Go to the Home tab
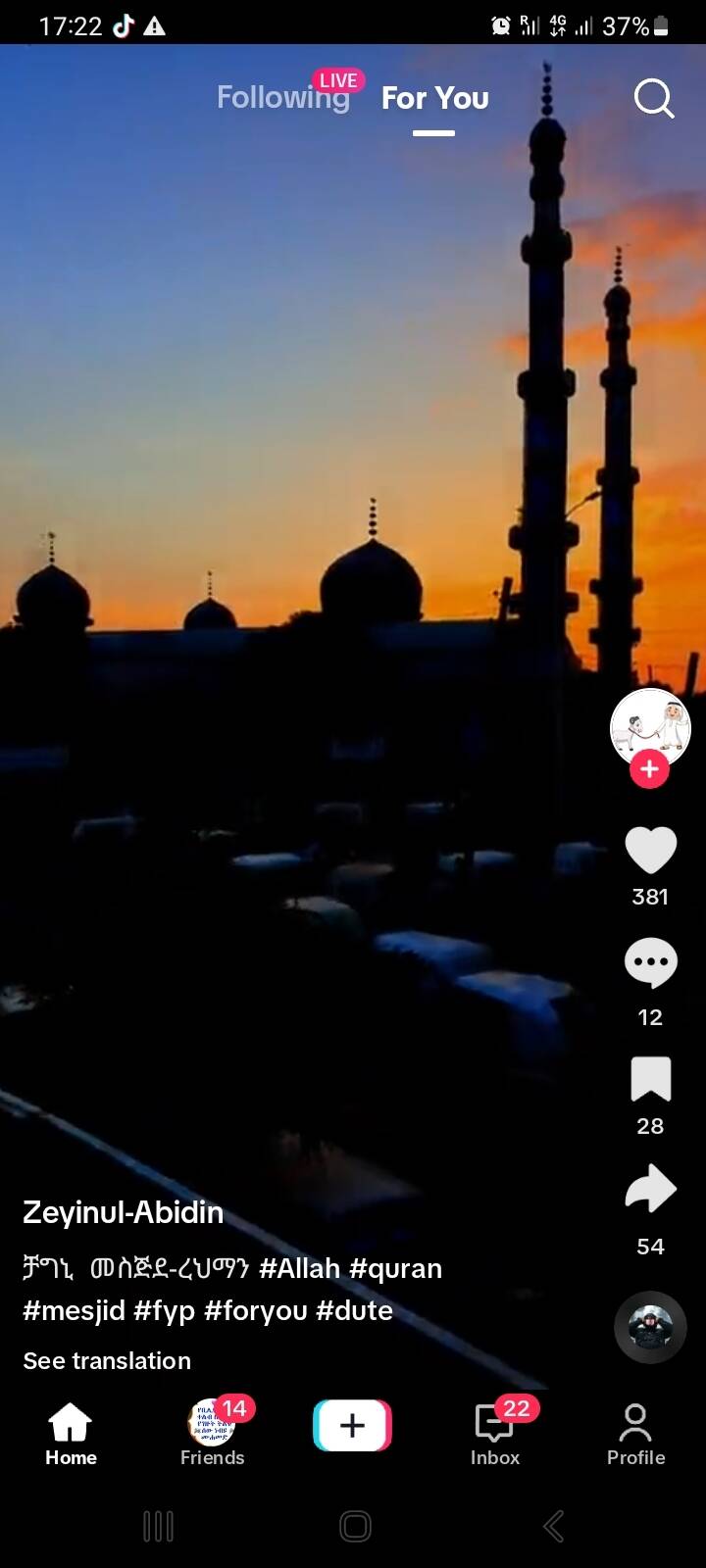 (71, 1435)
